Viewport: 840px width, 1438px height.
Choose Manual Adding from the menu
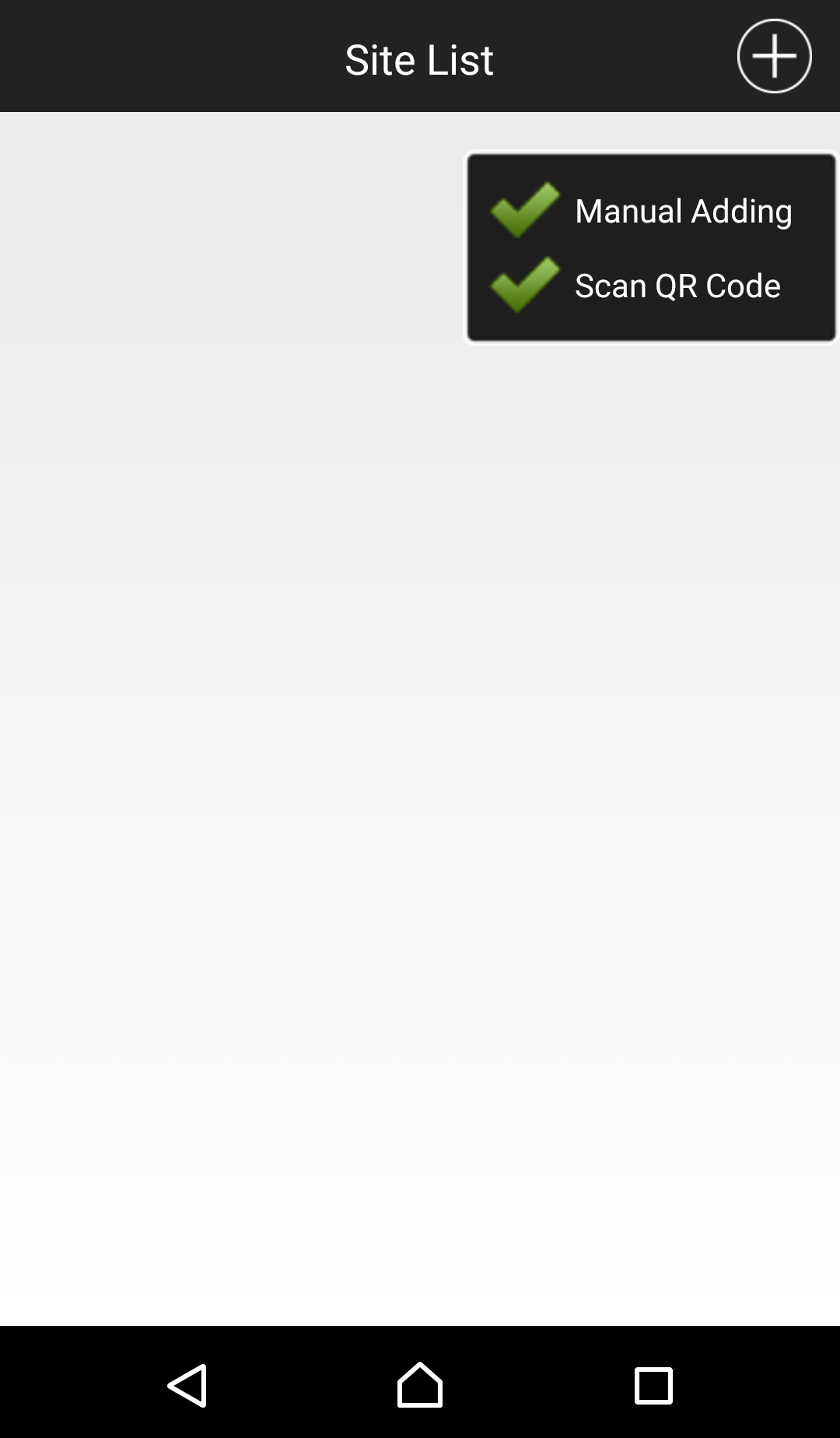651,211
